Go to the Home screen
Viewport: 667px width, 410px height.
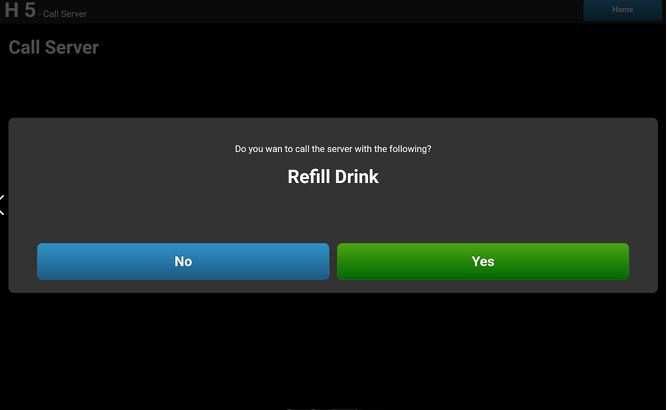click(622, 10)
